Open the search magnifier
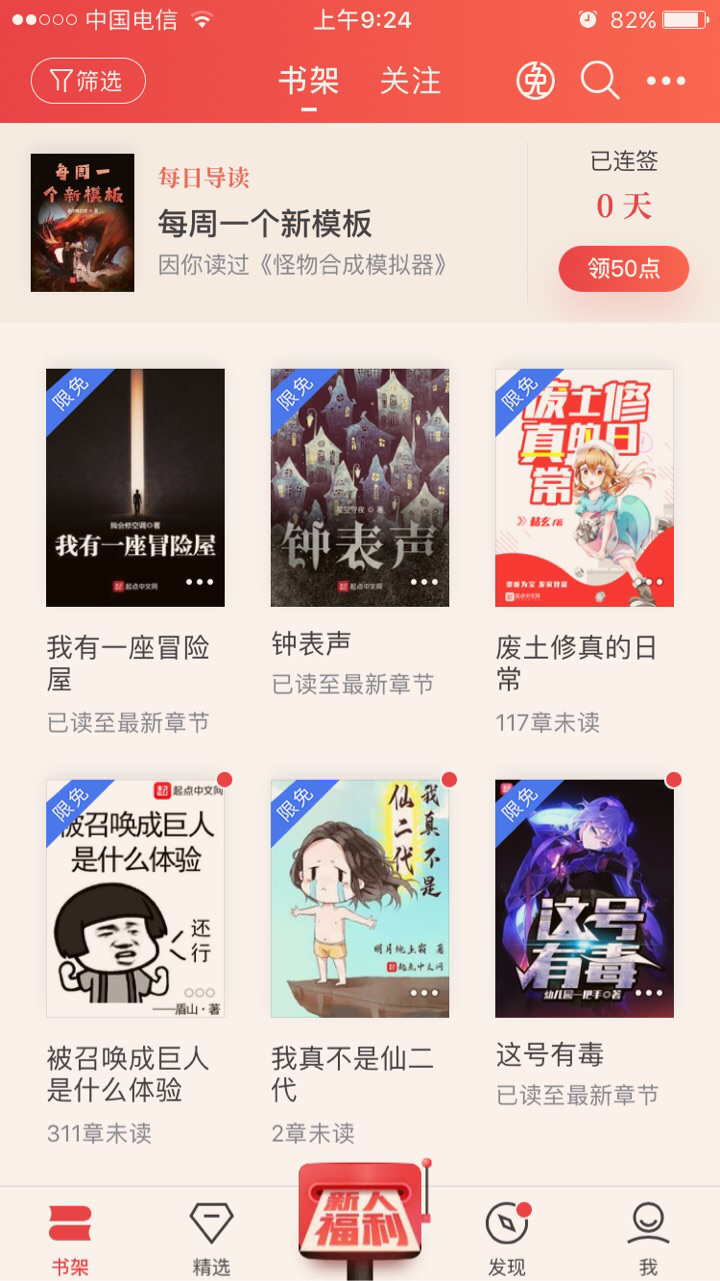 pyautogui.click(x=600, y=81)
